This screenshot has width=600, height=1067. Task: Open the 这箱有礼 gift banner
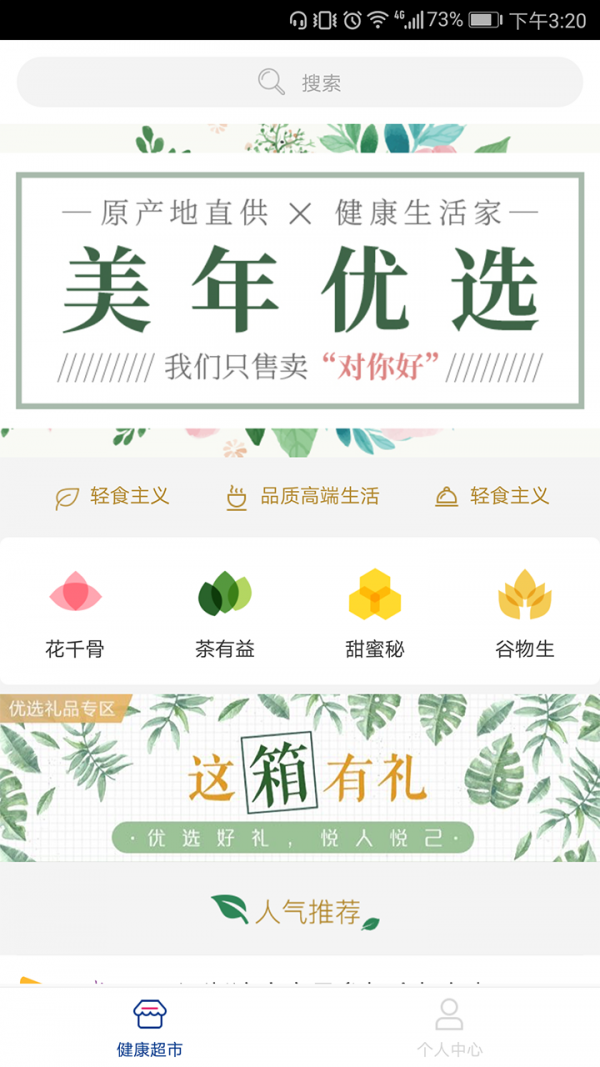click(x=300, y=778)
